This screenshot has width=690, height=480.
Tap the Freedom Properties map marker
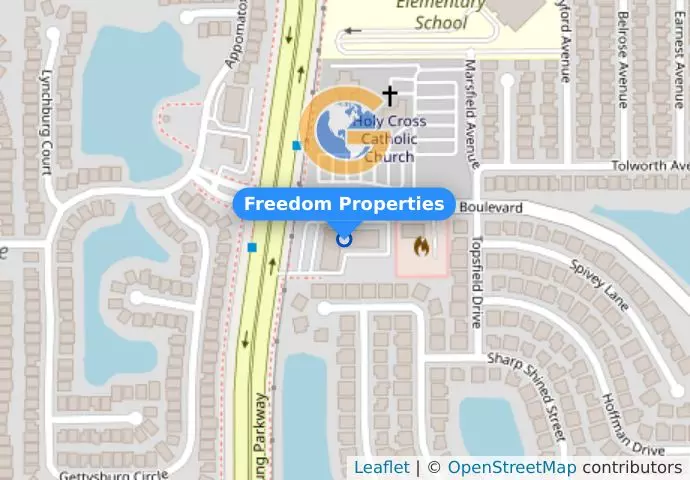344,239
